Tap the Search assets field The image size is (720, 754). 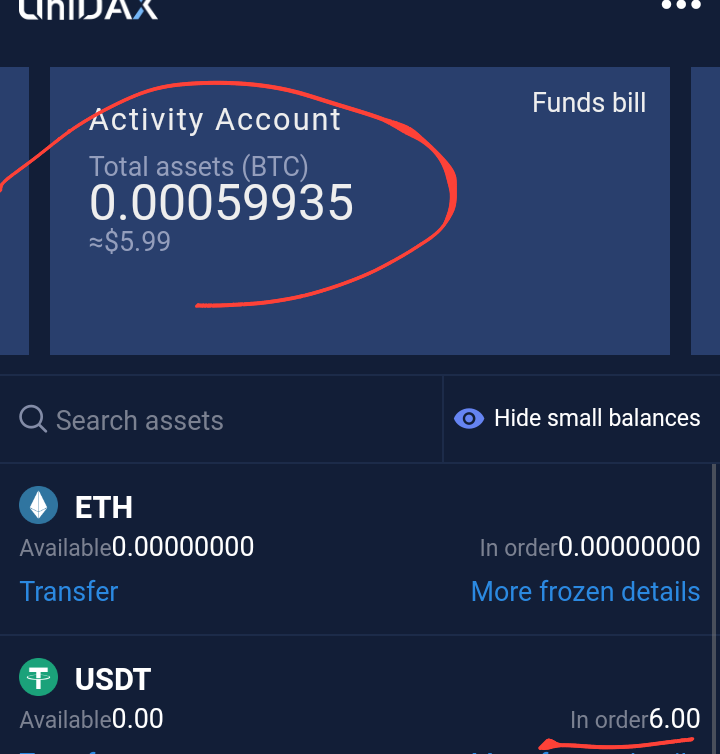[x=139, y=420]
